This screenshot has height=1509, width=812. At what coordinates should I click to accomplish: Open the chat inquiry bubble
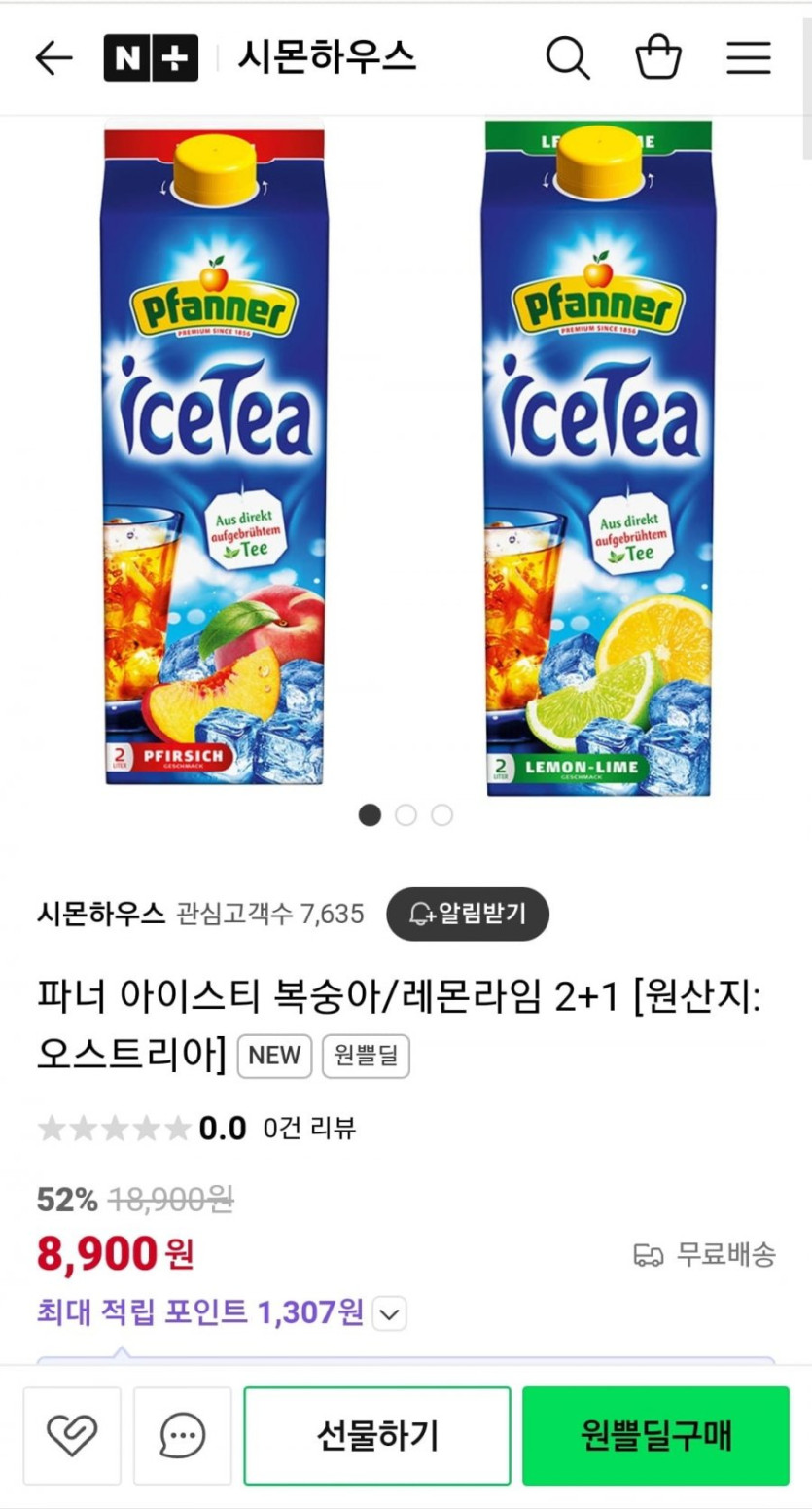[x=182, y=1436]
